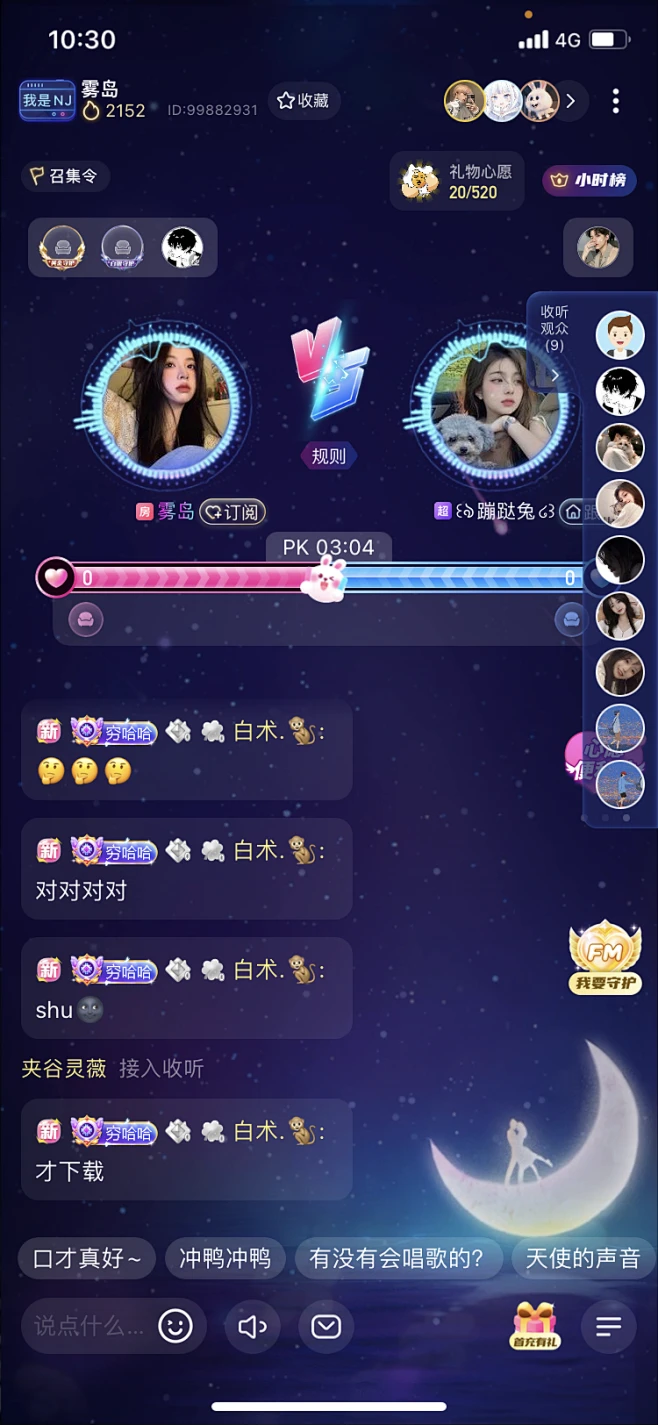
Task: View PK 规则 rules
Action: click(329, 456)
